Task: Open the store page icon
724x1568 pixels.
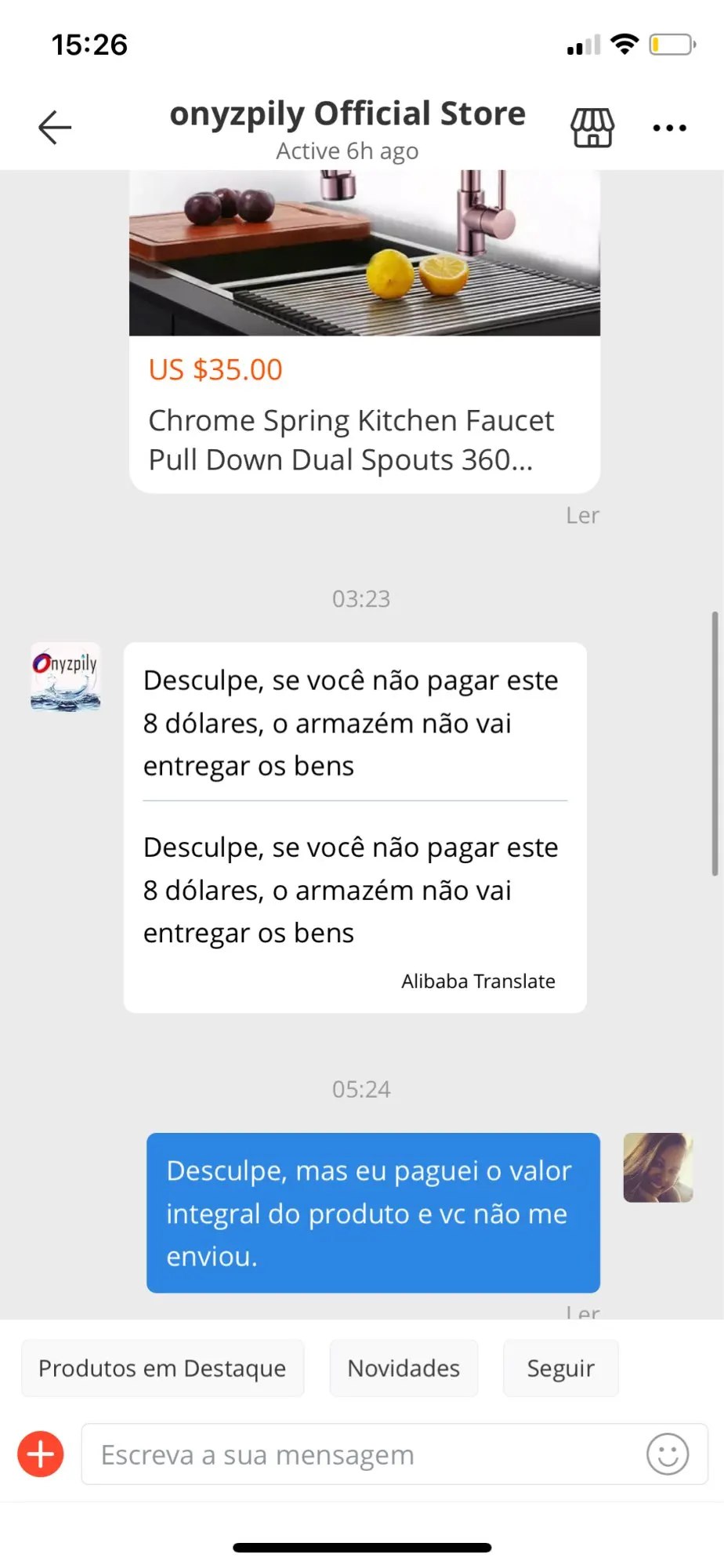Action: (592, 128)
